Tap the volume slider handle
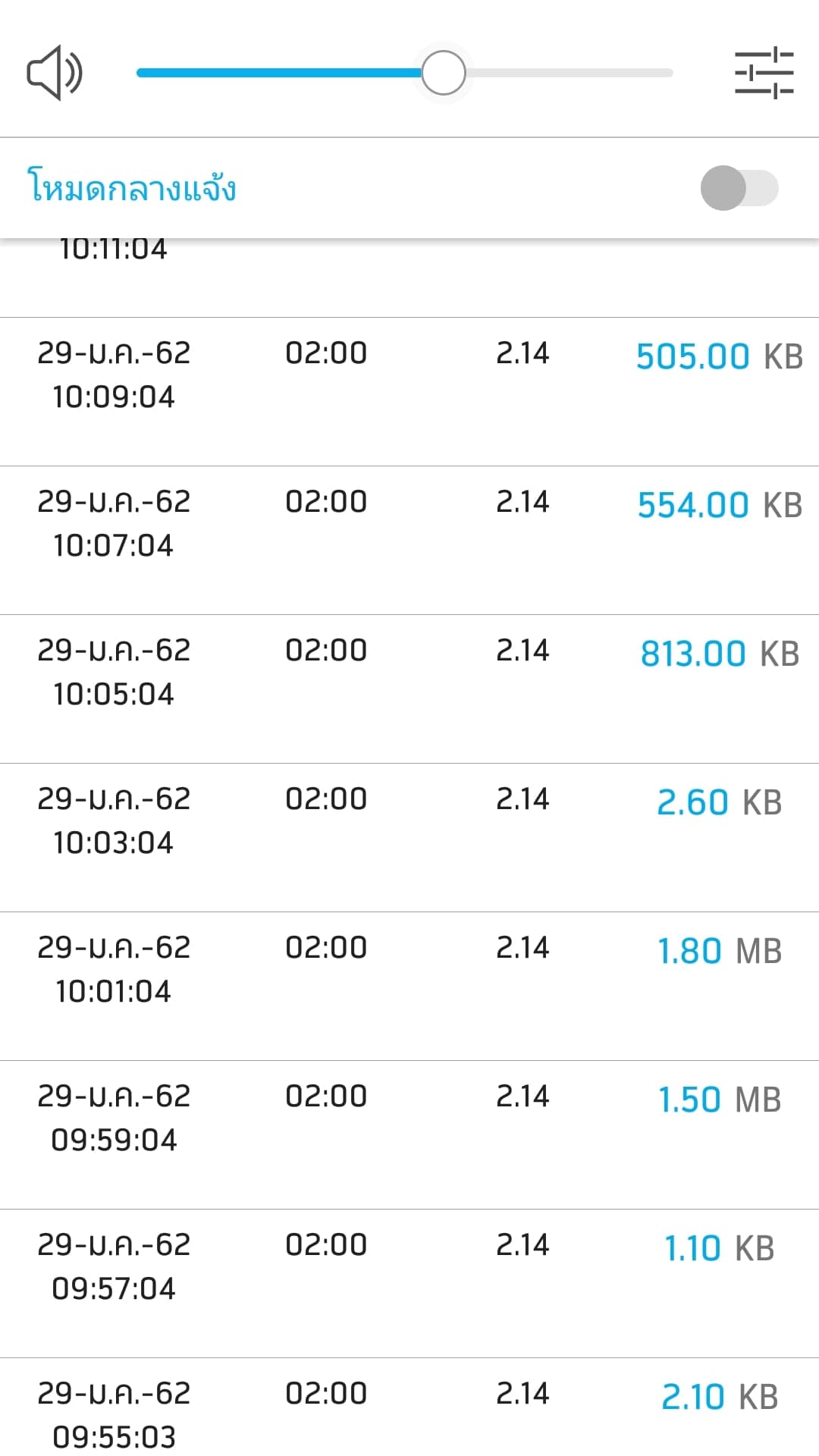819x1456 pixels. 444,73
